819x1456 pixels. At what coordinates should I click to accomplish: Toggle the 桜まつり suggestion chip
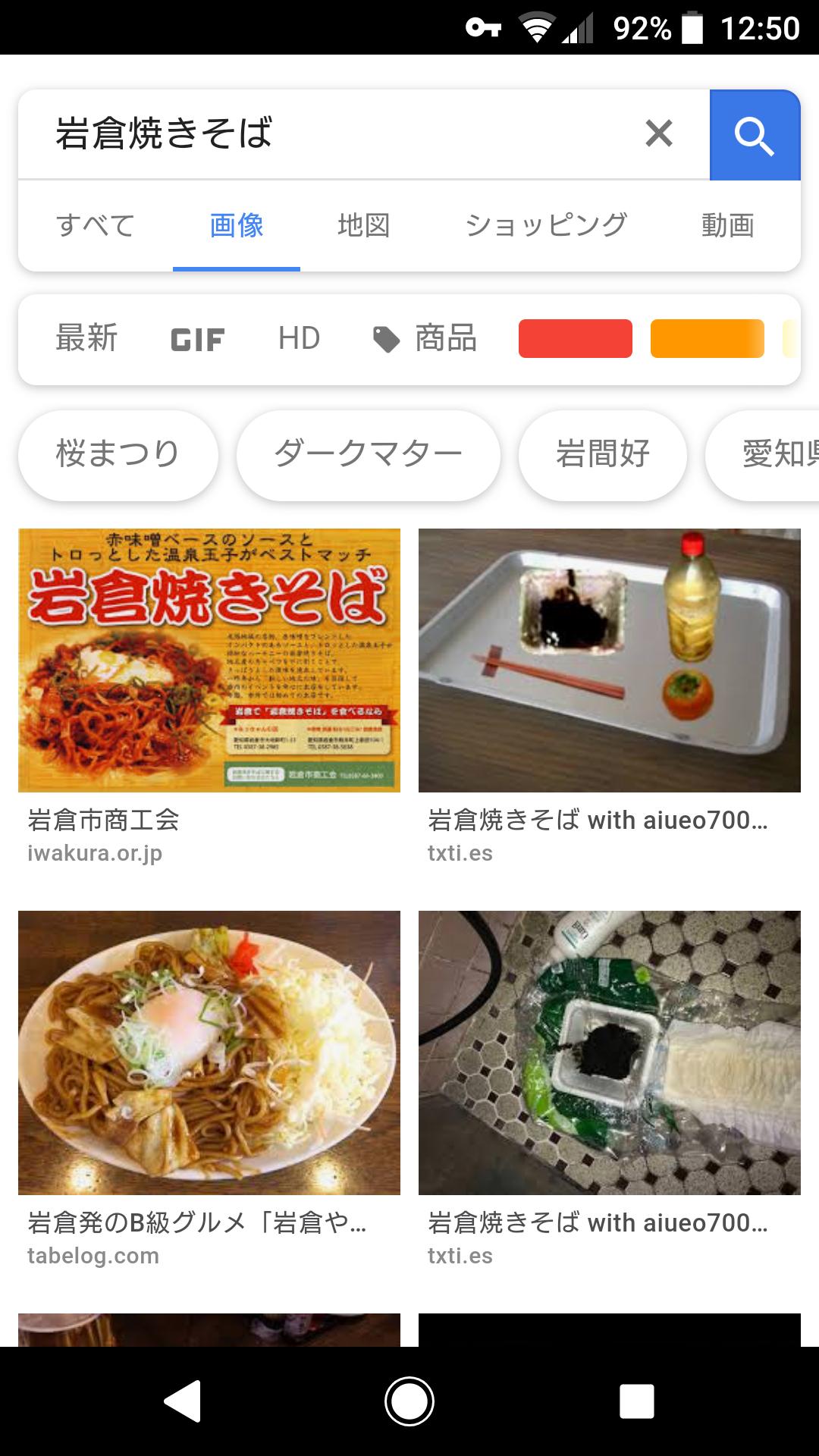tap(117, 453)
